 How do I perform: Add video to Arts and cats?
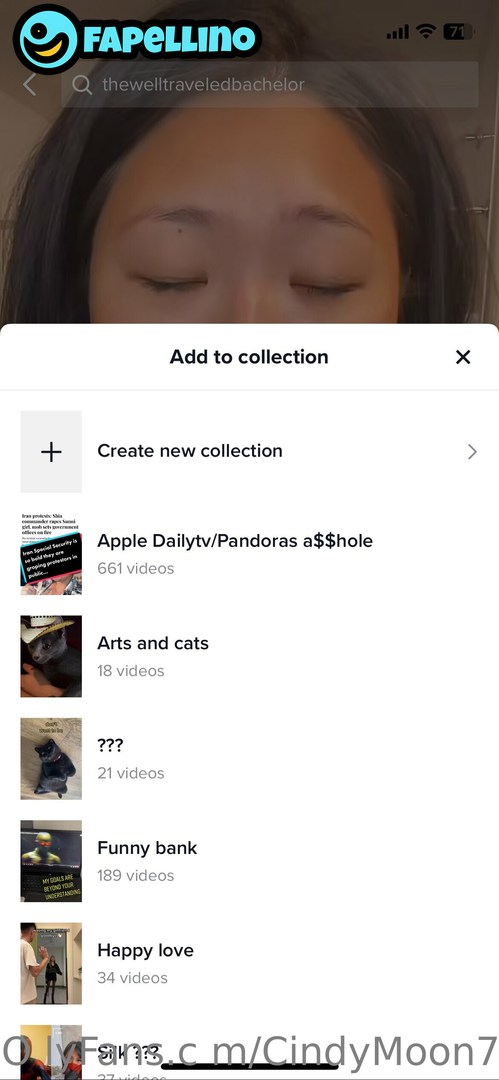[250, 656]
